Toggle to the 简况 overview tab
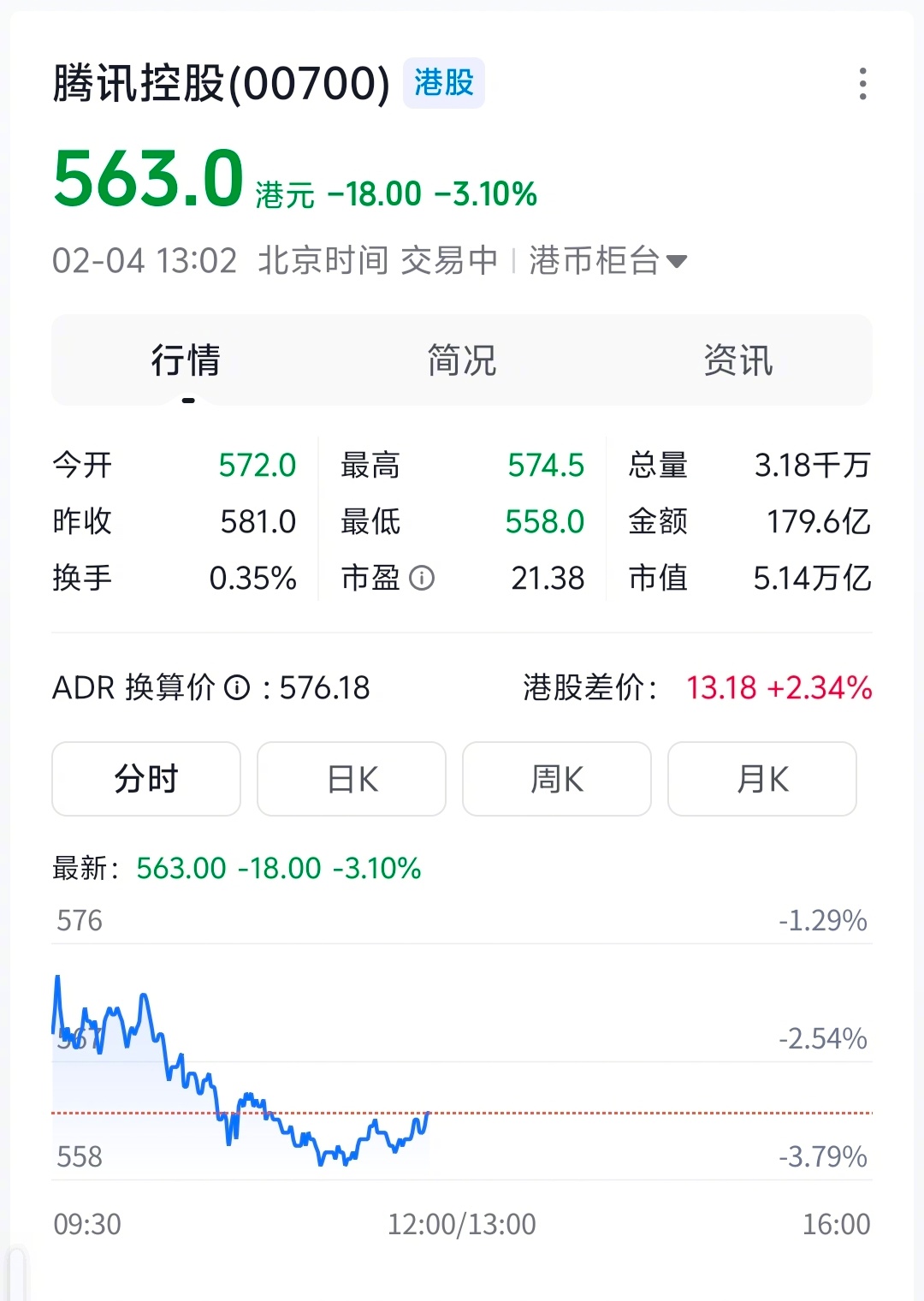This screenshot has width=924, height=1301. [x=461, y=360]
